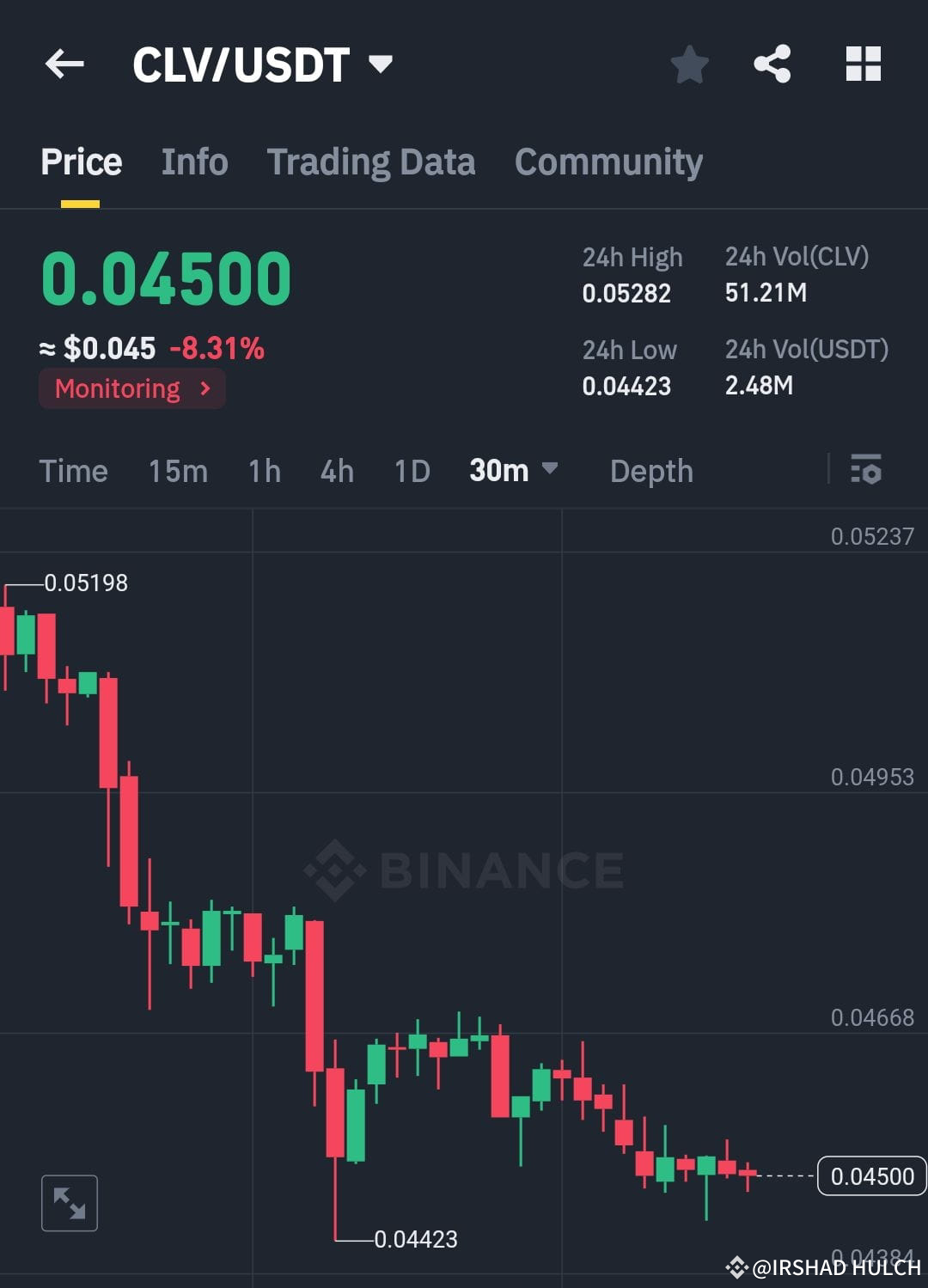Share the chart via the share icon
Image resolution: width=928 pixels, height=1288 pixels.
[772, 64]
